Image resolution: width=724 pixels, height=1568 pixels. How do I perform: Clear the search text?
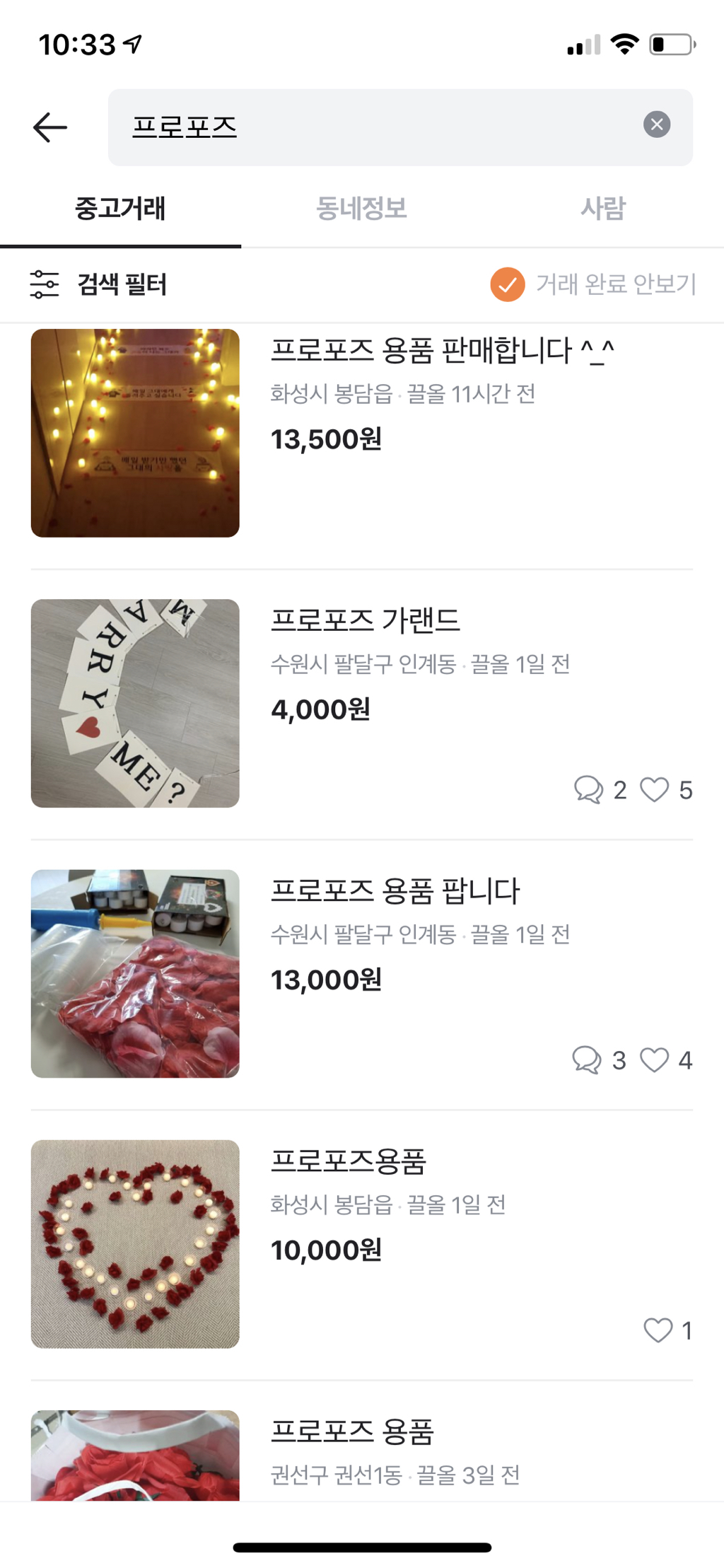point(656,125)
